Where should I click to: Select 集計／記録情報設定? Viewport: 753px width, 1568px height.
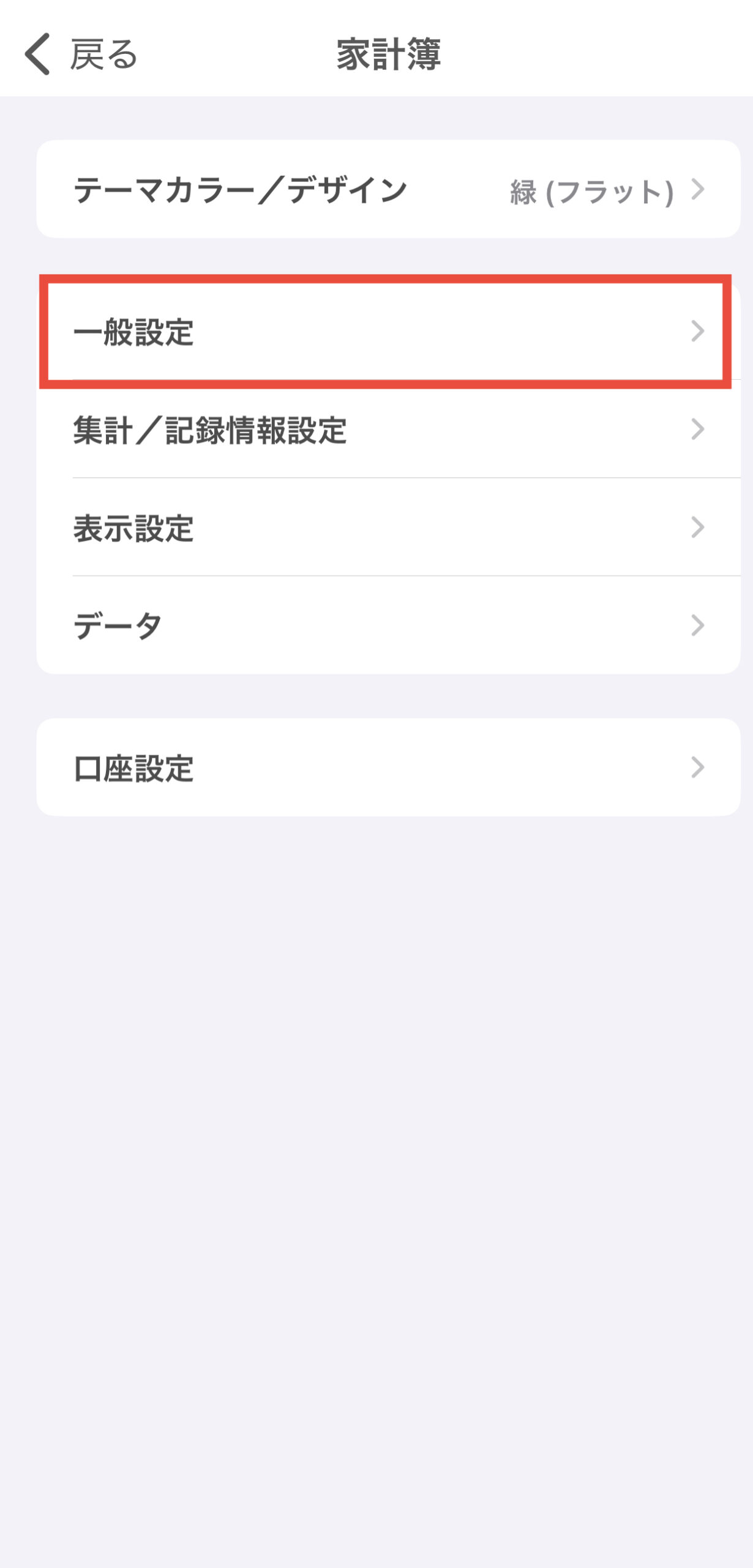[388, 429]
